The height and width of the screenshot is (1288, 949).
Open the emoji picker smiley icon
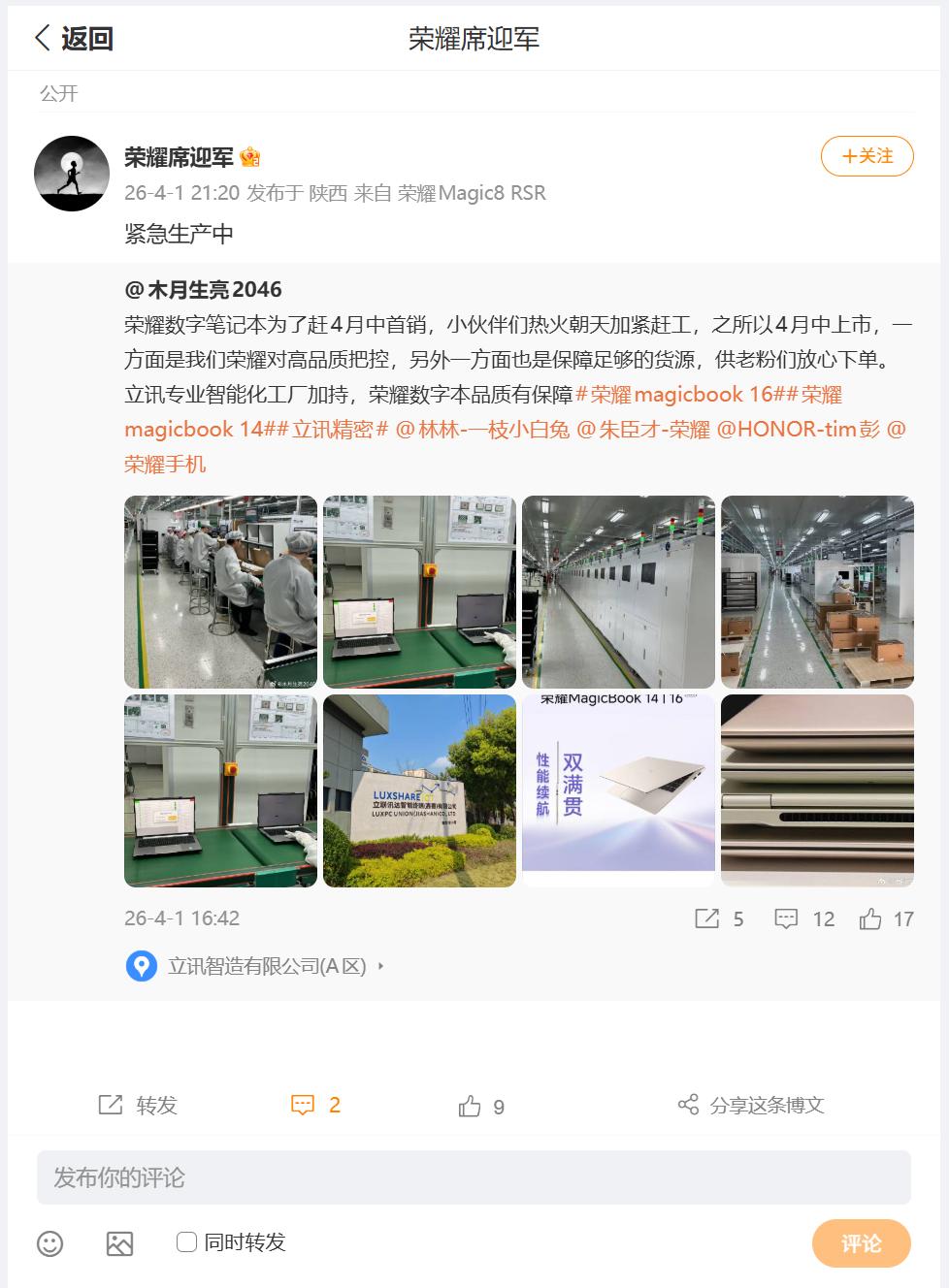point(49,1242)
